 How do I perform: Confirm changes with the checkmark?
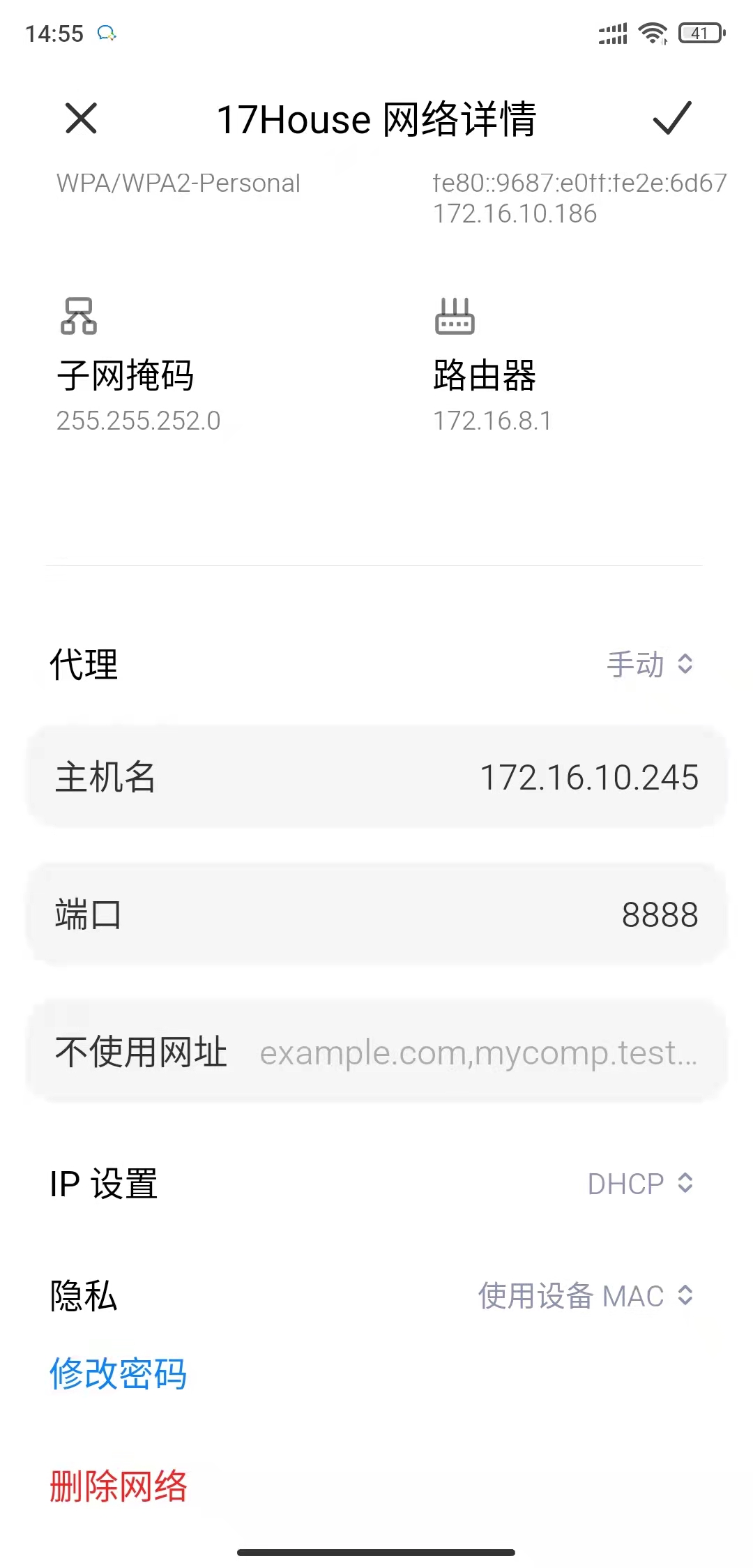(x=671, y=118)
